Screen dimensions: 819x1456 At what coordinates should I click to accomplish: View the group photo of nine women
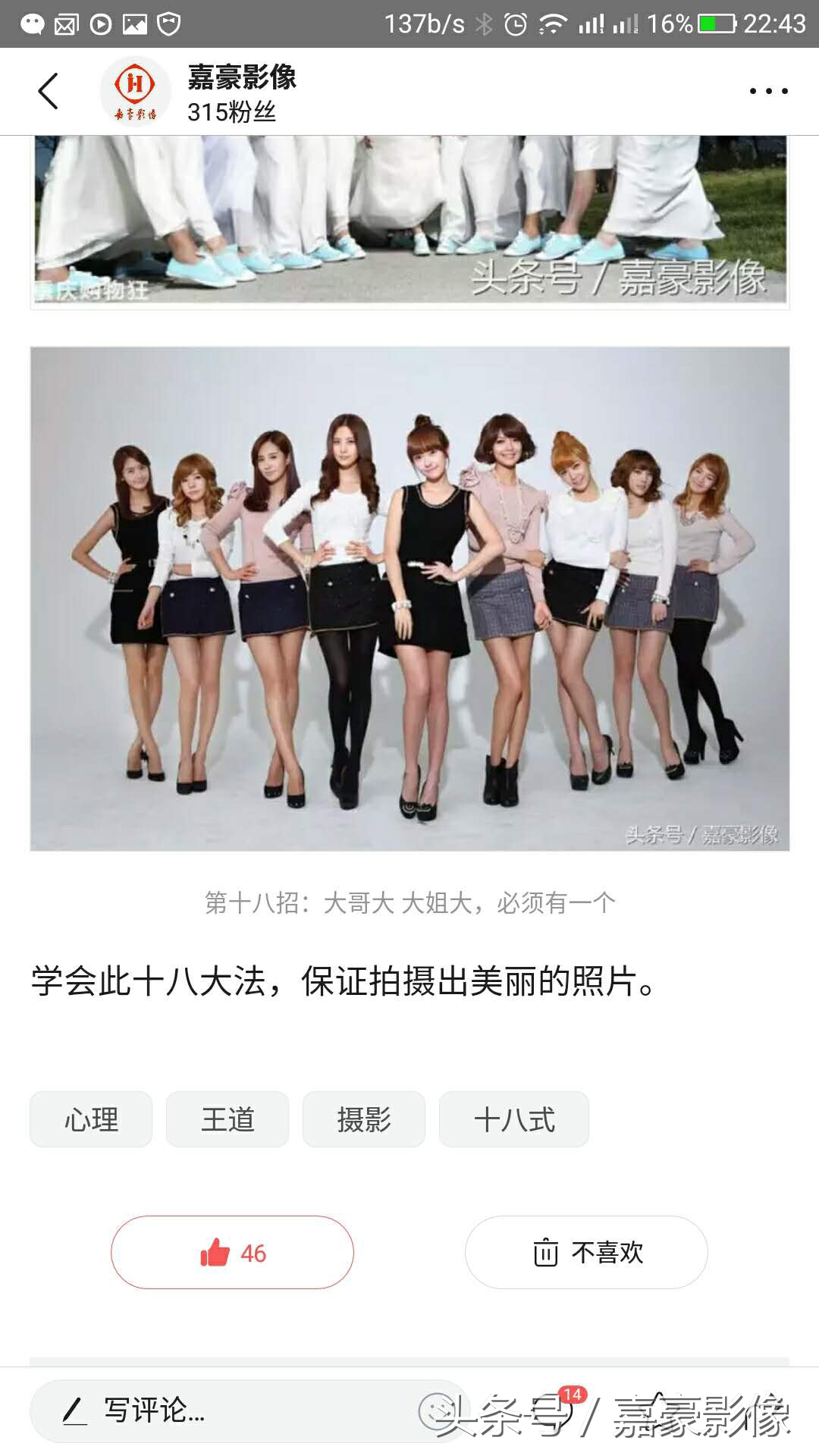coord(409,598)
